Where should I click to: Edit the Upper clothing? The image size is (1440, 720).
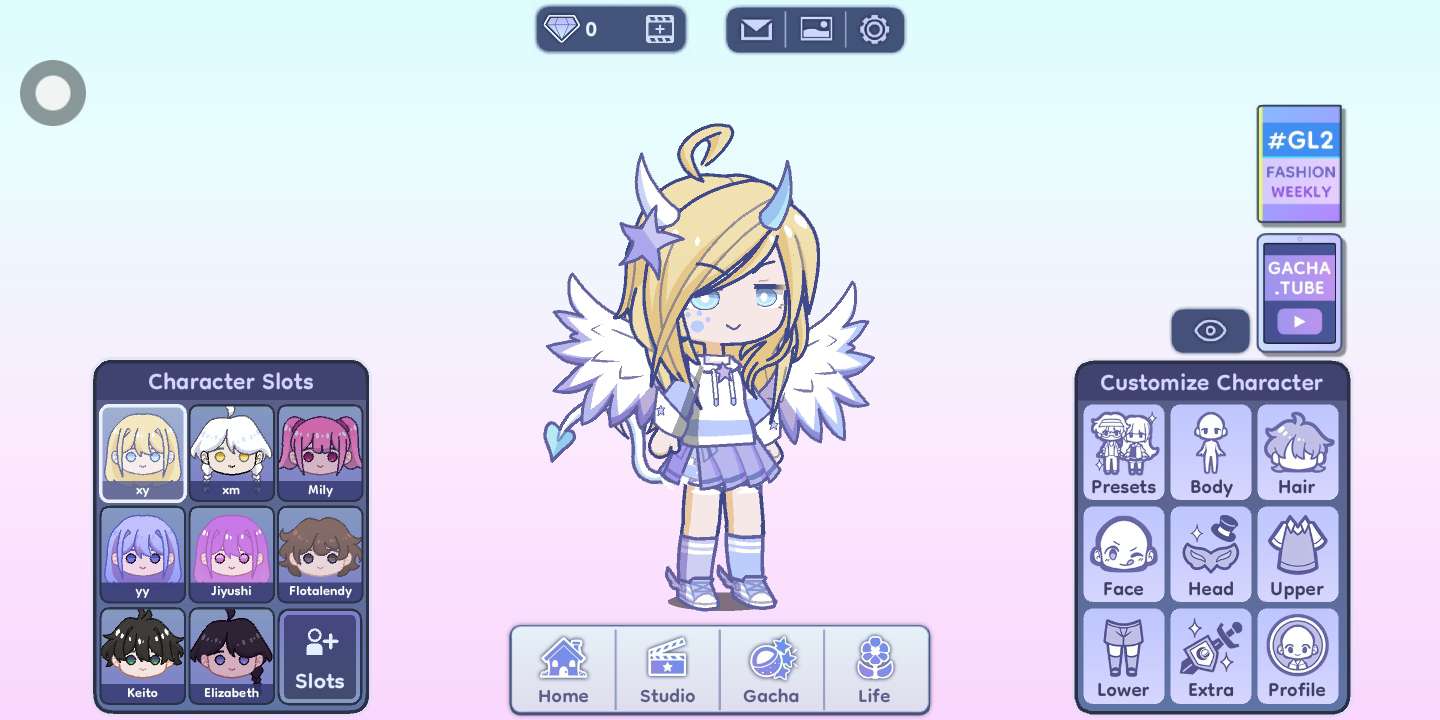tap(1297, 553)
